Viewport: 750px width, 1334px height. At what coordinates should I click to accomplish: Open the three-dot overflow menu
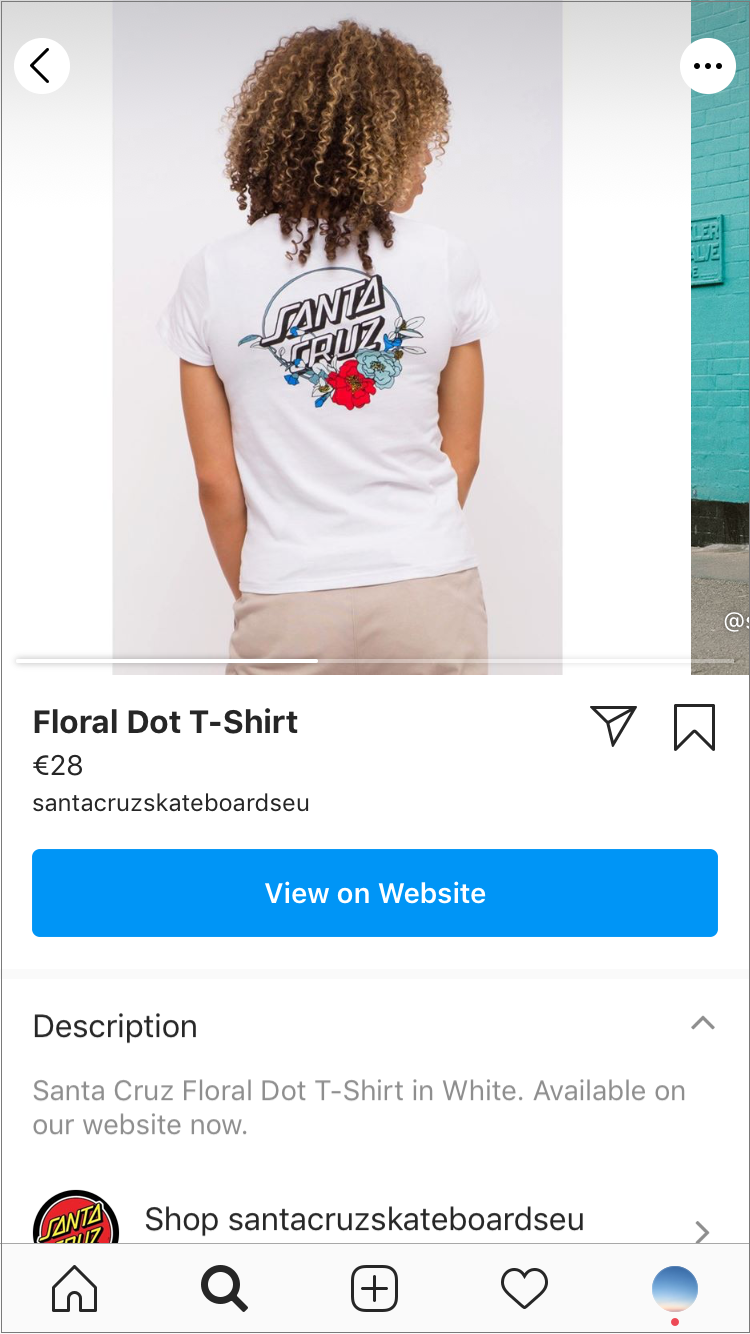tap(707, 66)
